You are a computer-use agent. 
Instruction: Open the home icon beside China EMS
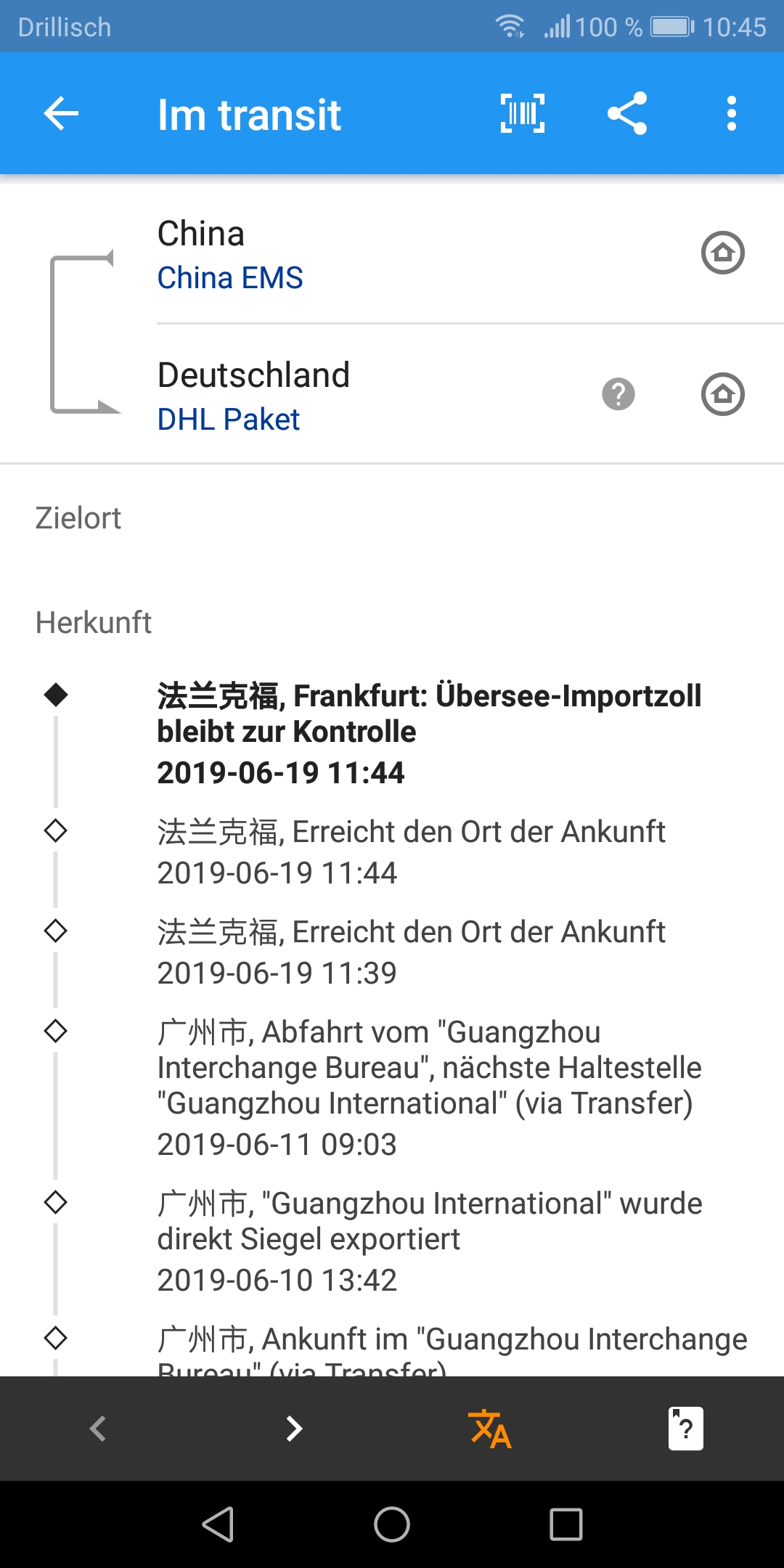[722, 253]
